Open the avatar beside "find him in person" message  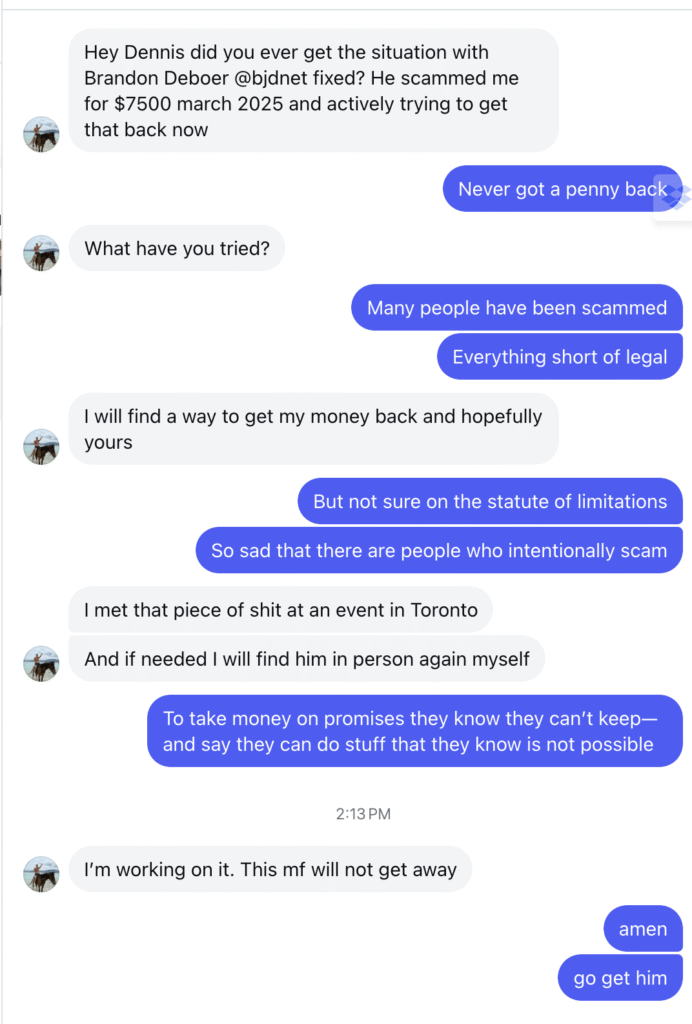click(41, 663)
